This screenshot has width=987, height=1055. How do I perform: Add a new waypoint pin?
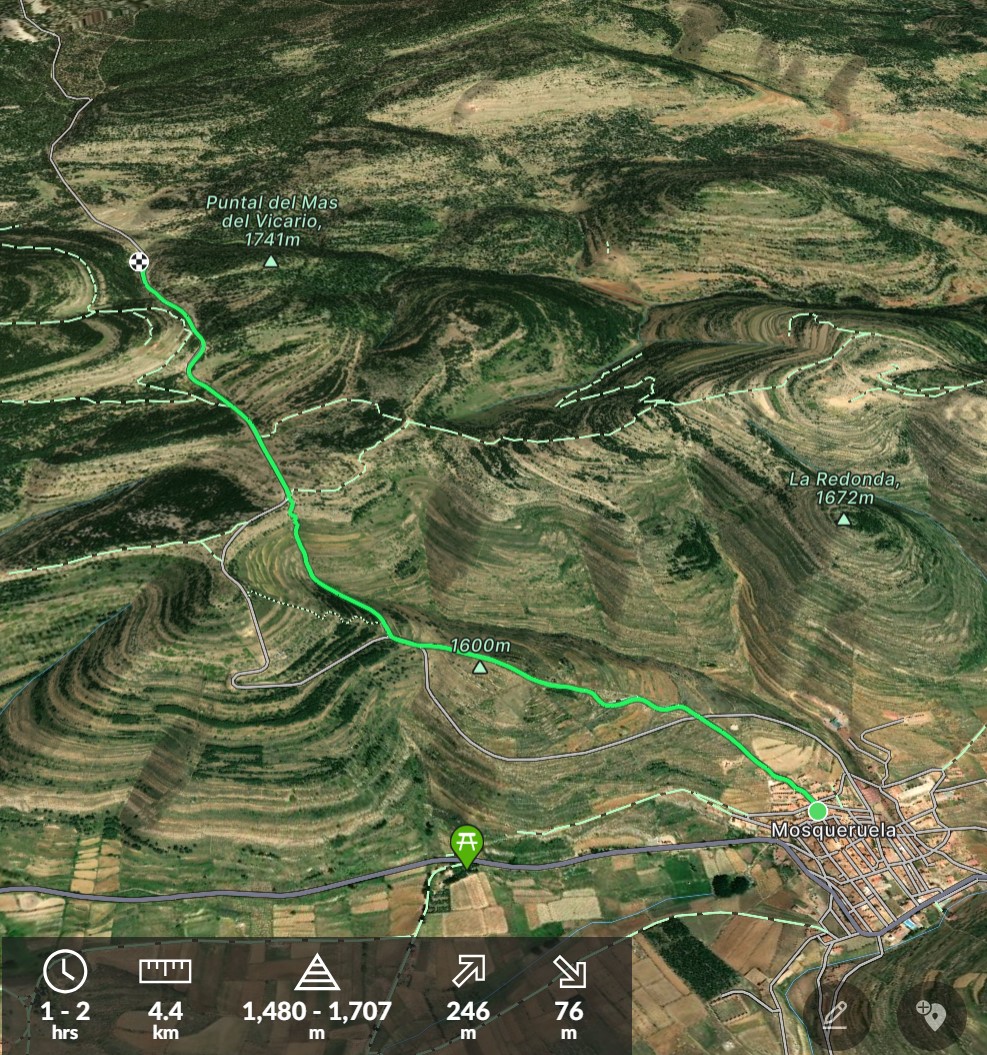931,1015
